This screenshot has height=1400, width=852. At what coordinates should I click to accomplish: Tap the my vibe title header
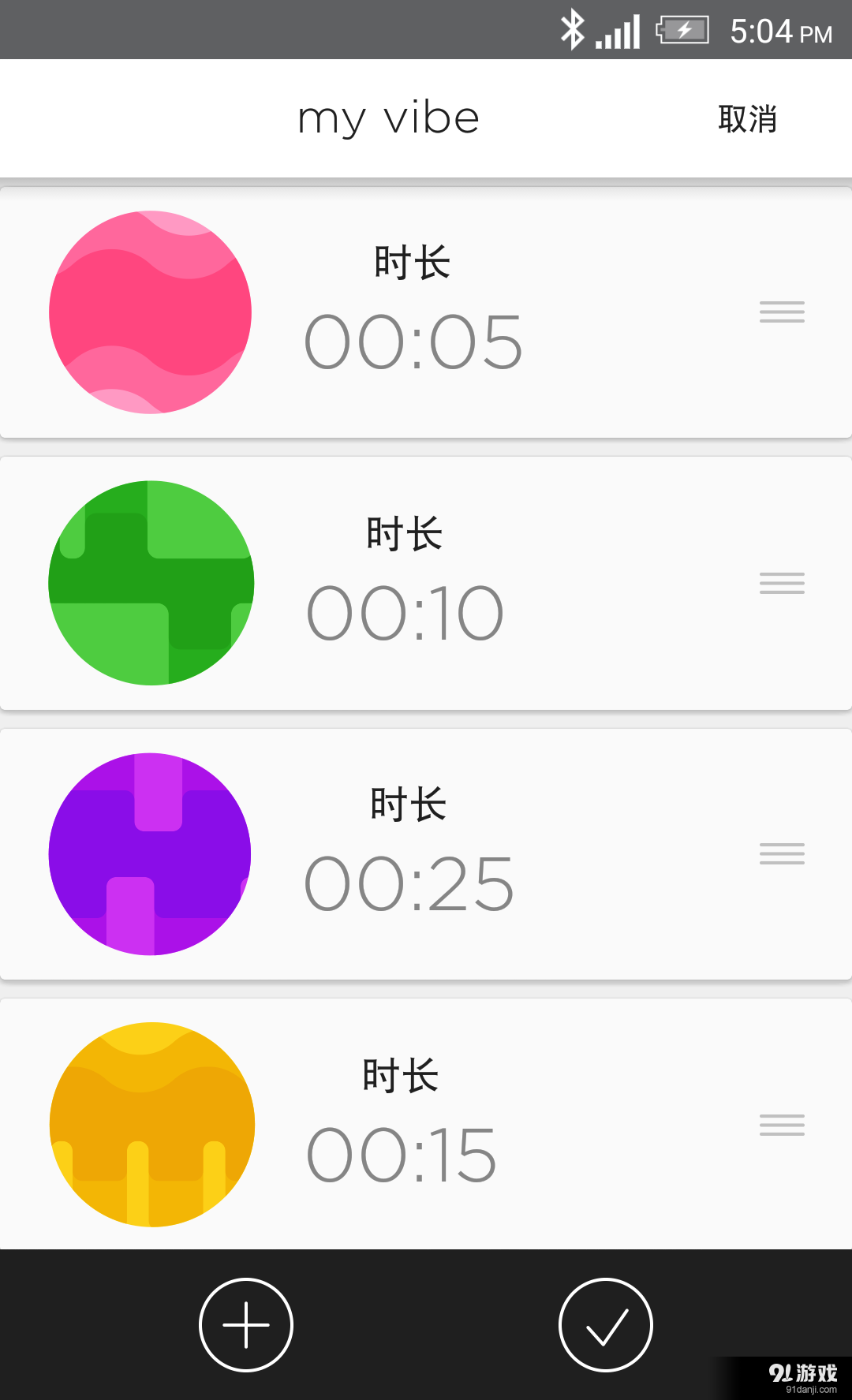(388, 117)
